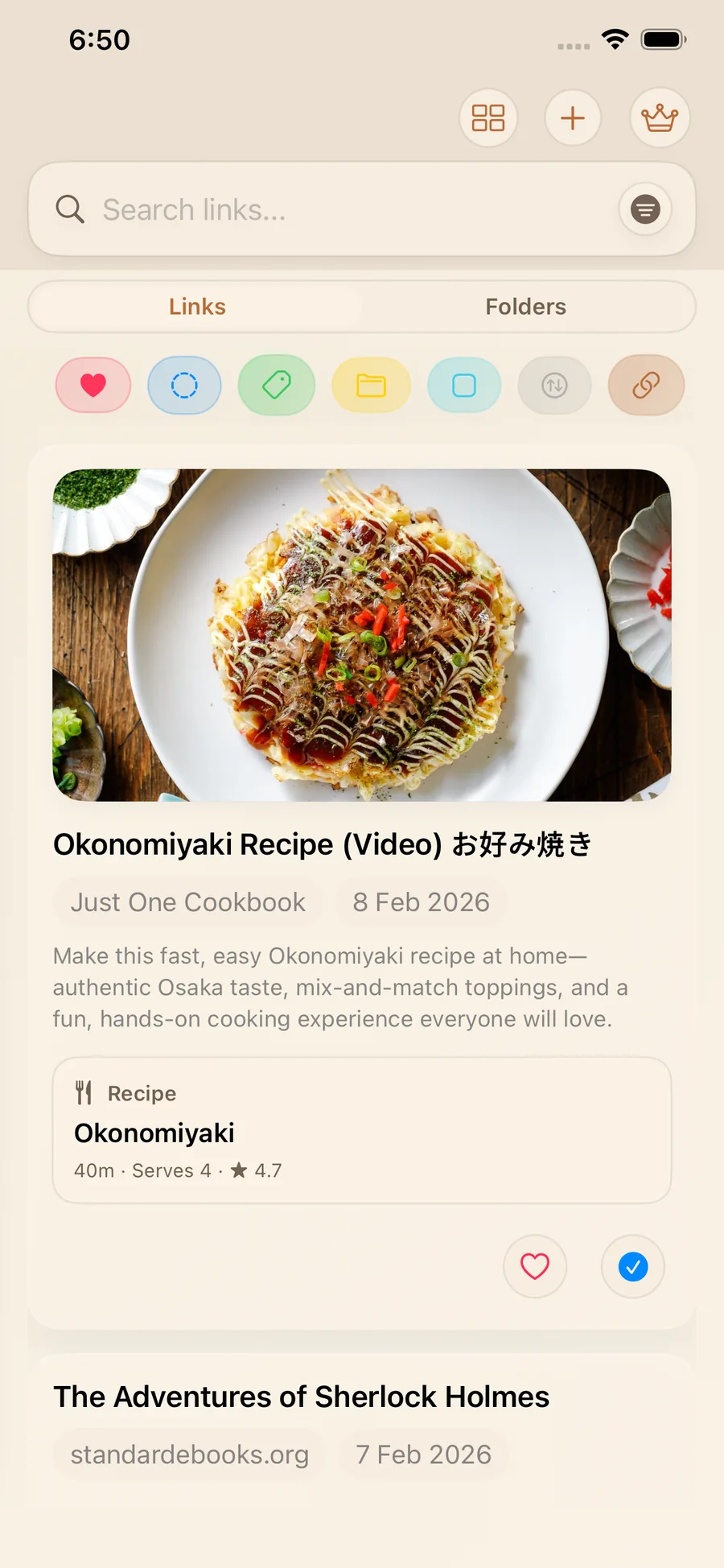Open premium features via the crown icon

(x=660, y=118)
